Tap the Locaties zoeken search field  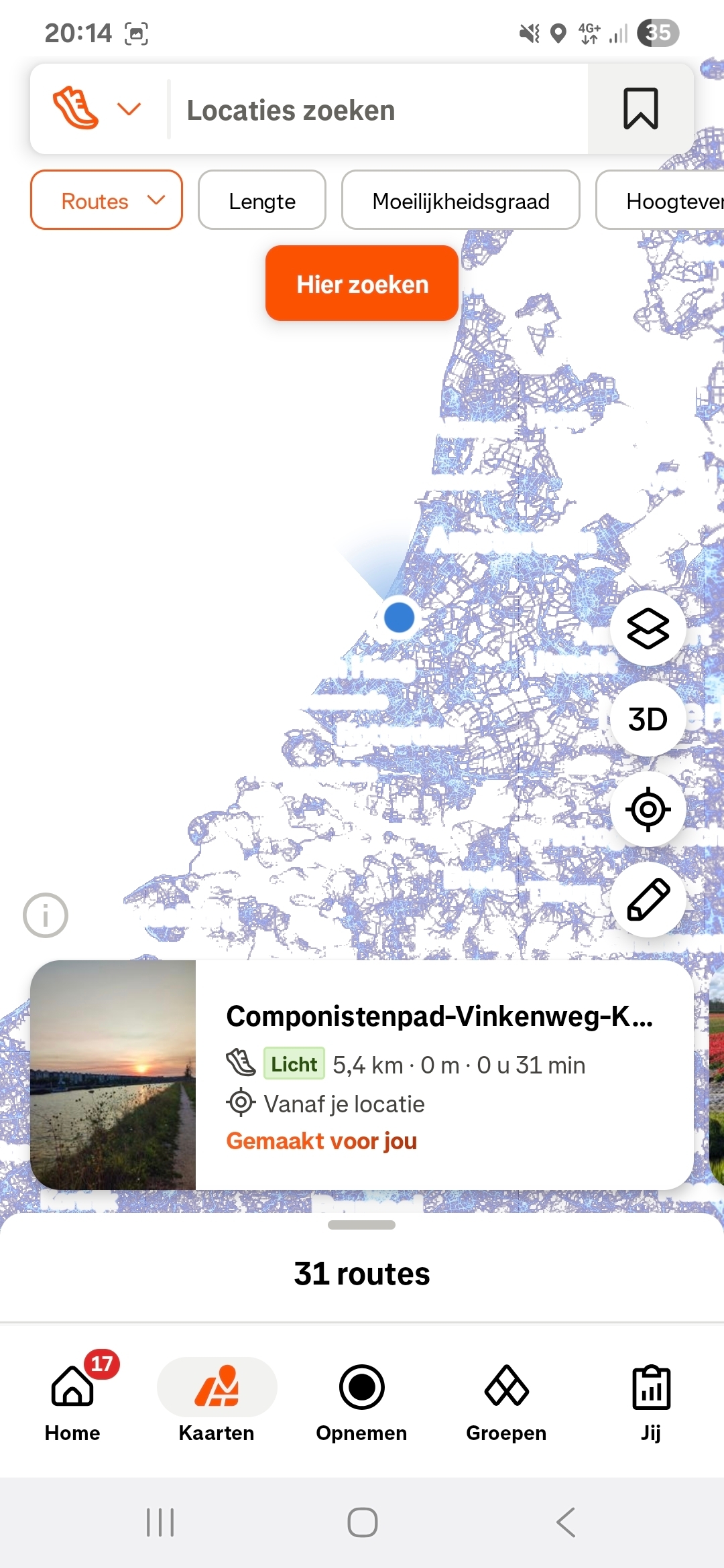point(375,110)
